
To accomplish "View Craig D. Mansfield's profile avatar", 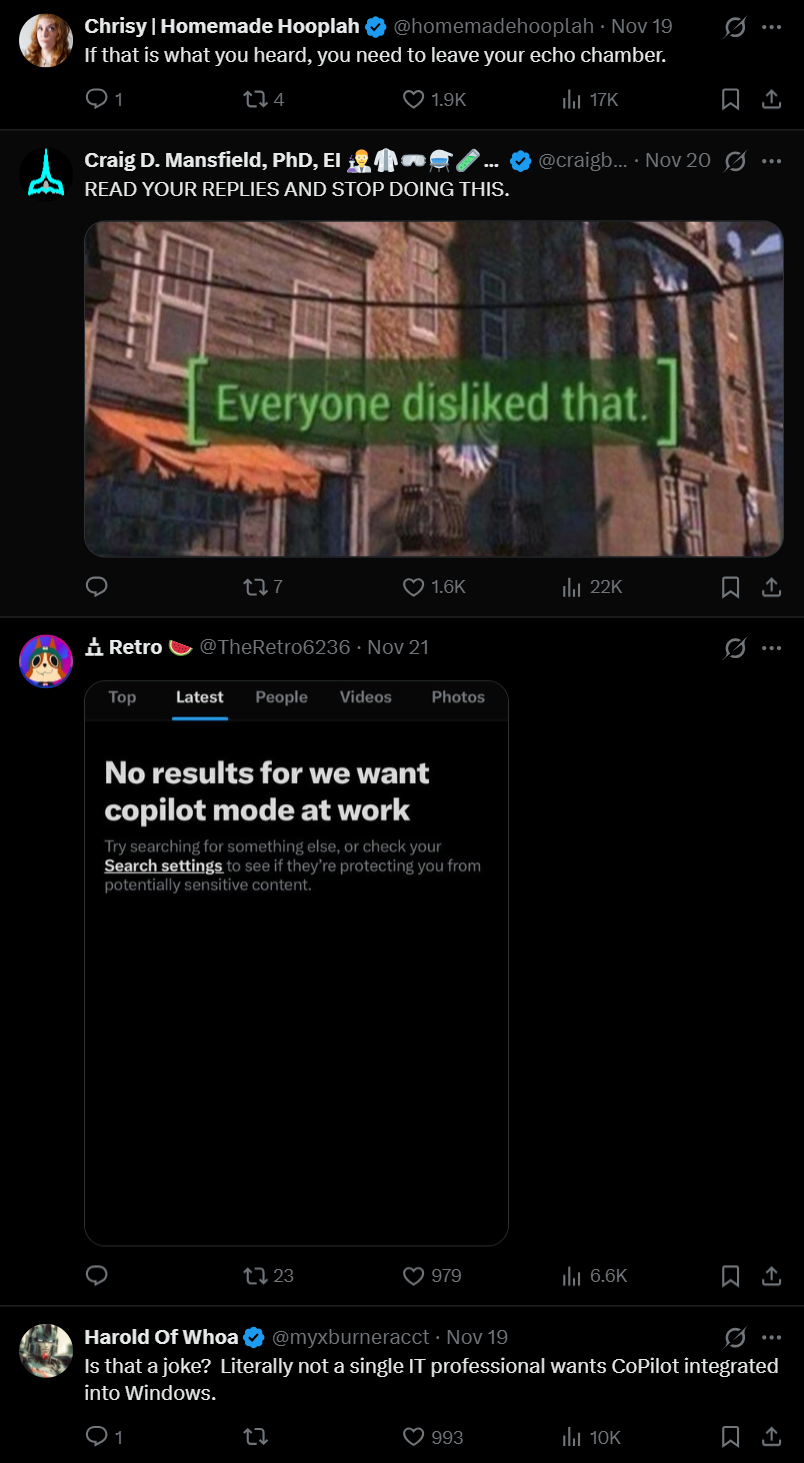I will 46,174.
